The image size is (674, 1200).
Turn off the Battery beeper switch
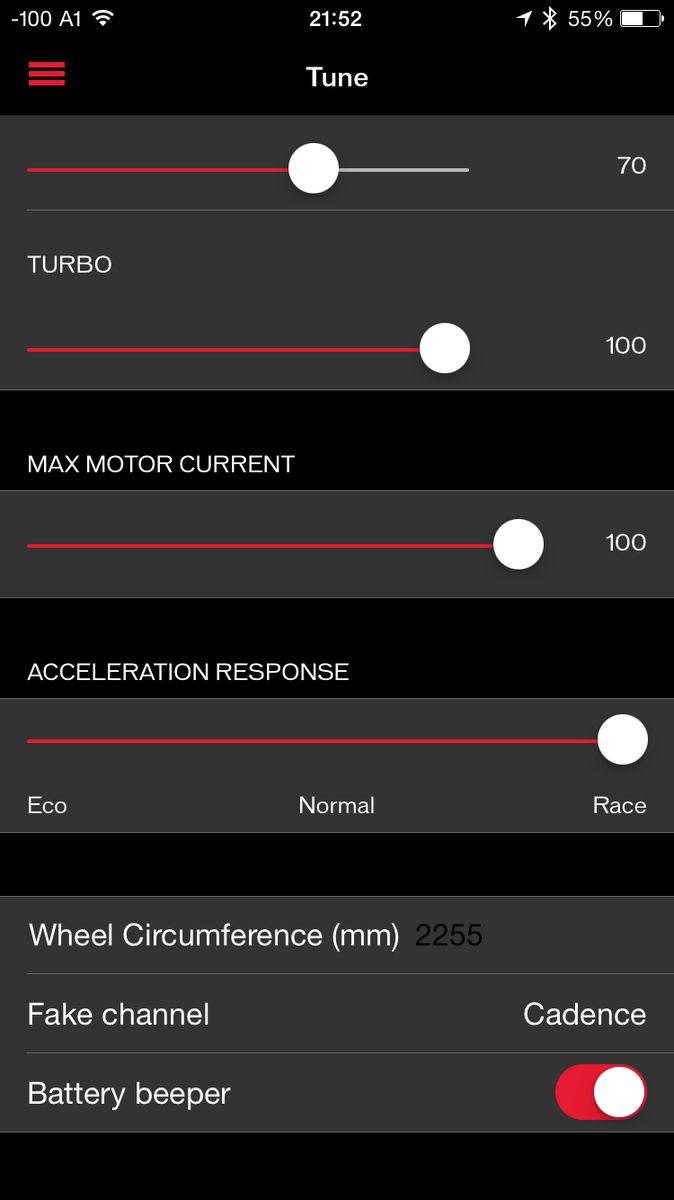tap(601, 1092)
